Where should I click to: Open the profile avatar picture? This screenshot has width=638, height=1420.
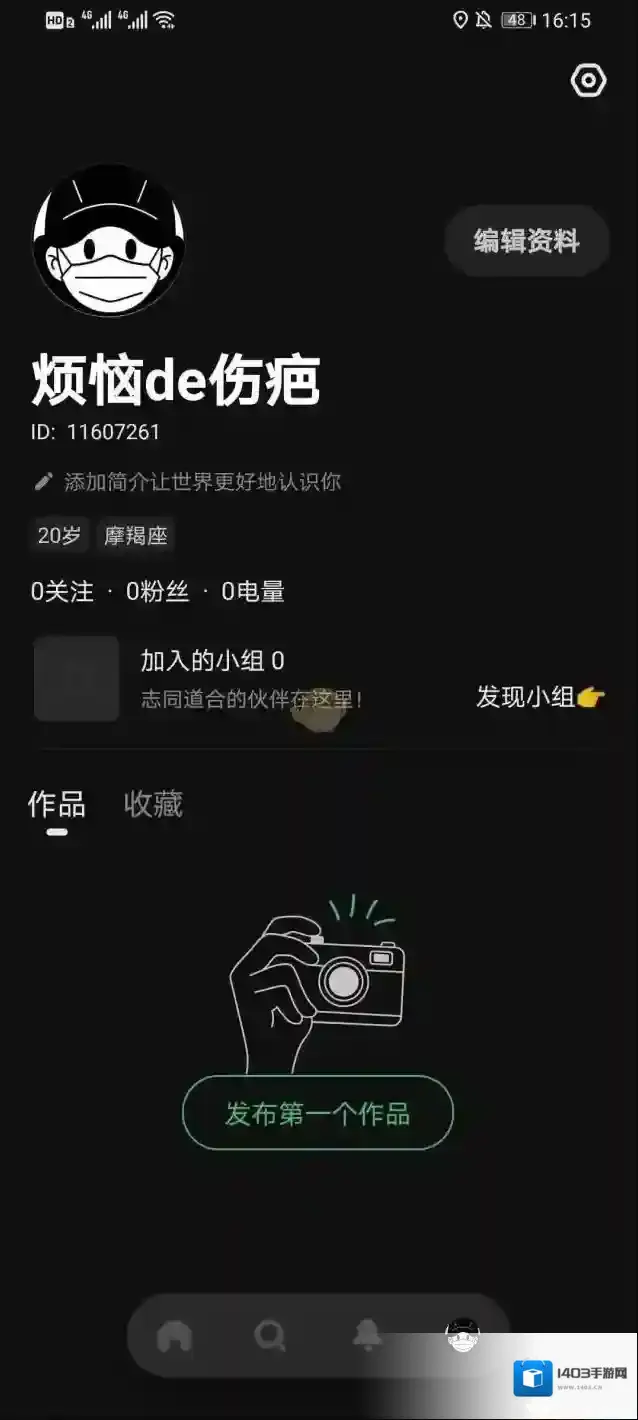point(108,241)
